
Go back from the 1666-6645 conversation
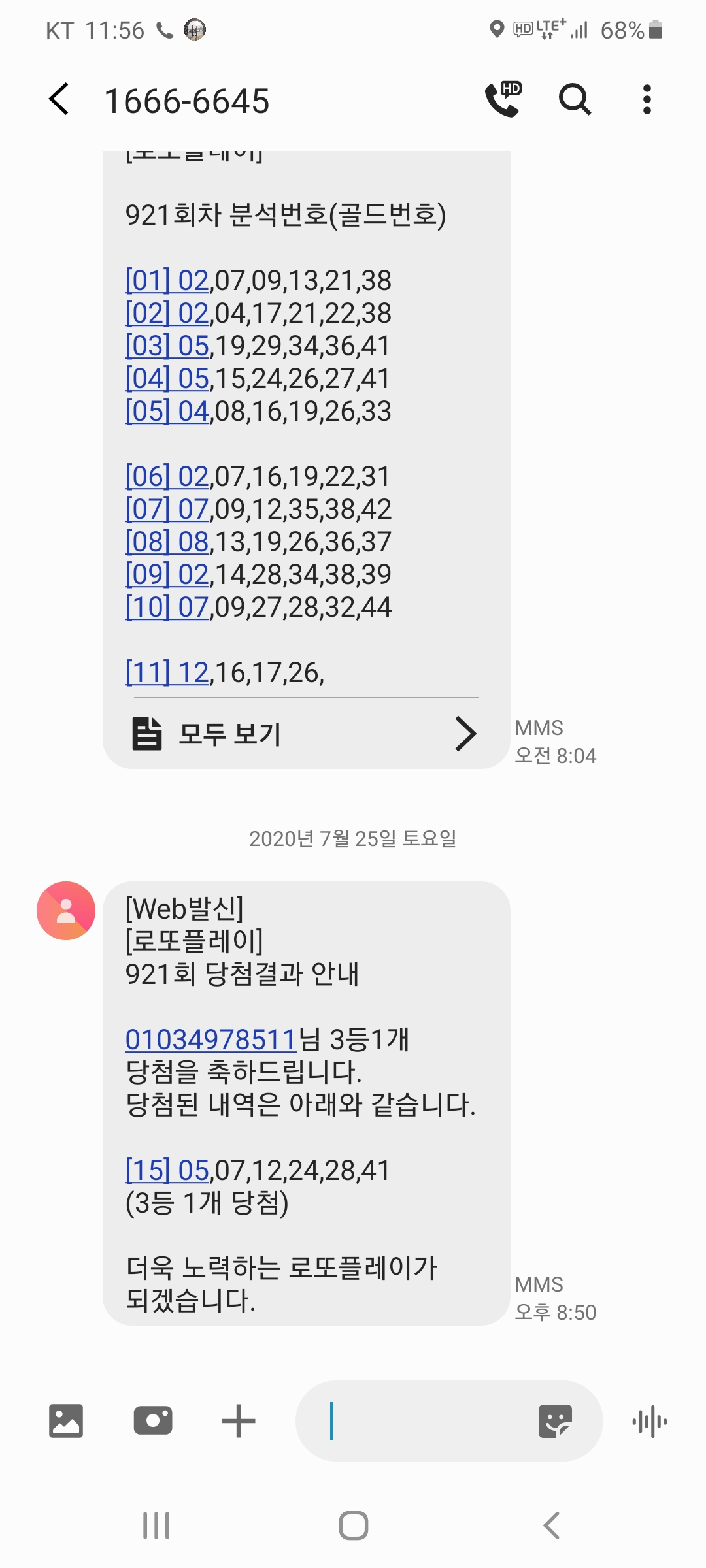coord(59,99)
